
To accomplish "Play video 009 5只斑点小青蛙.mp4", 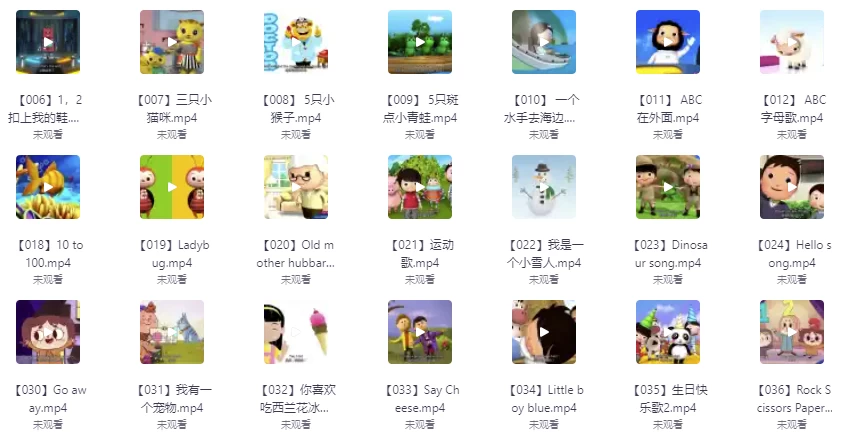I will [420, 42].
